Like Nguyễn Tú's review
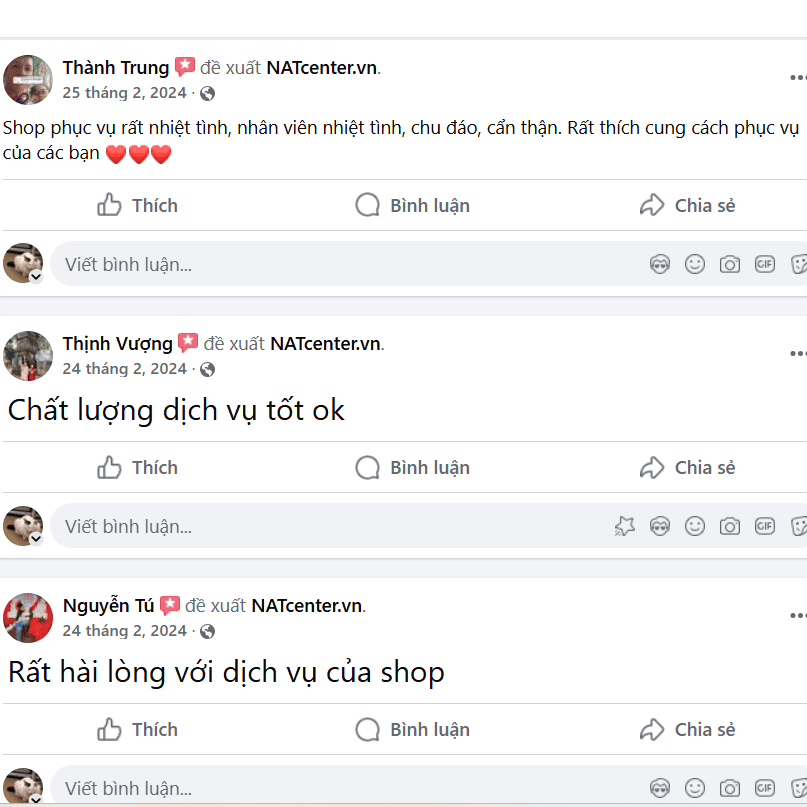The image size is (807, 807). pyautogui.click(x=138, y=729)
